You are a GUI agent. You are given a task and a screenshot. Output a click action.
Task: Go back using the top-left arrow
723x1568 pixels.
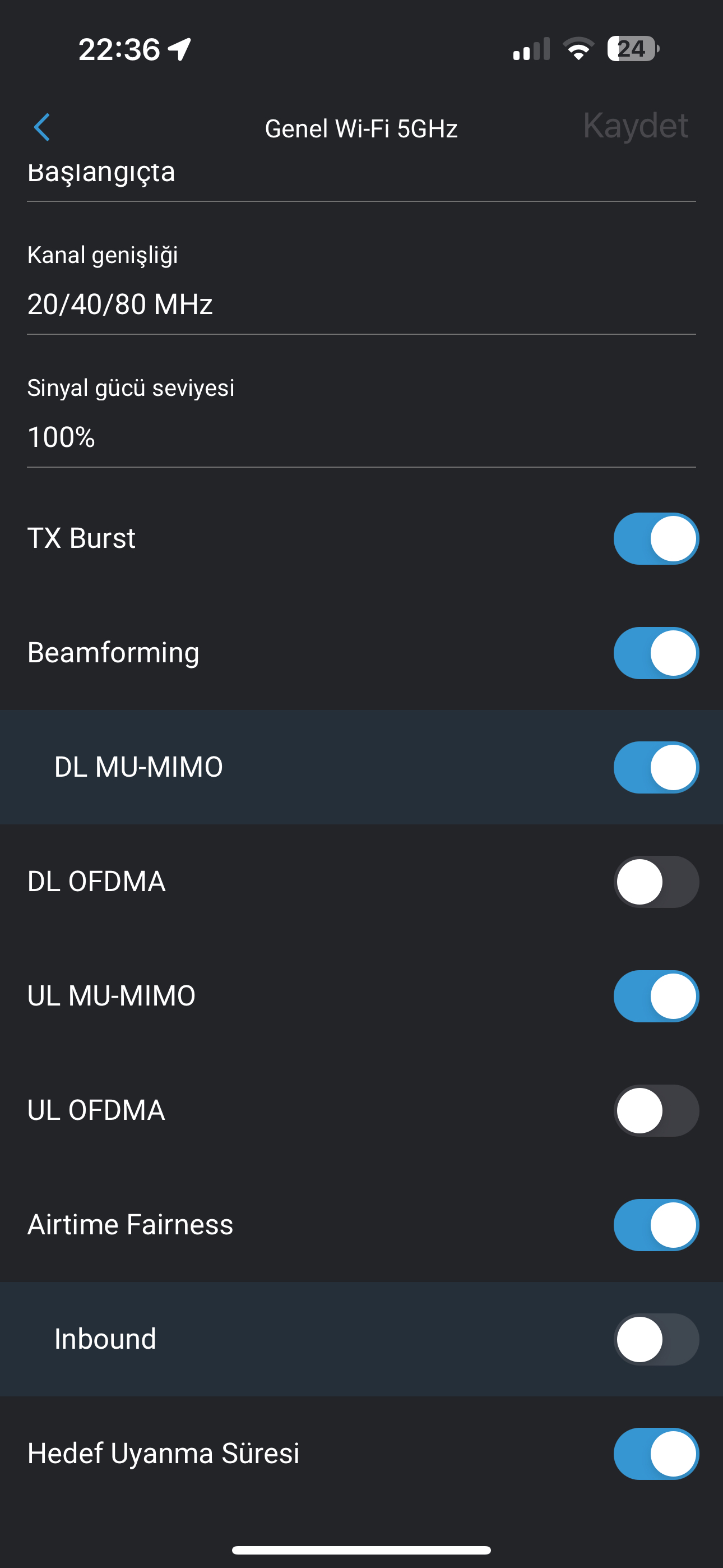coord(42,127)
